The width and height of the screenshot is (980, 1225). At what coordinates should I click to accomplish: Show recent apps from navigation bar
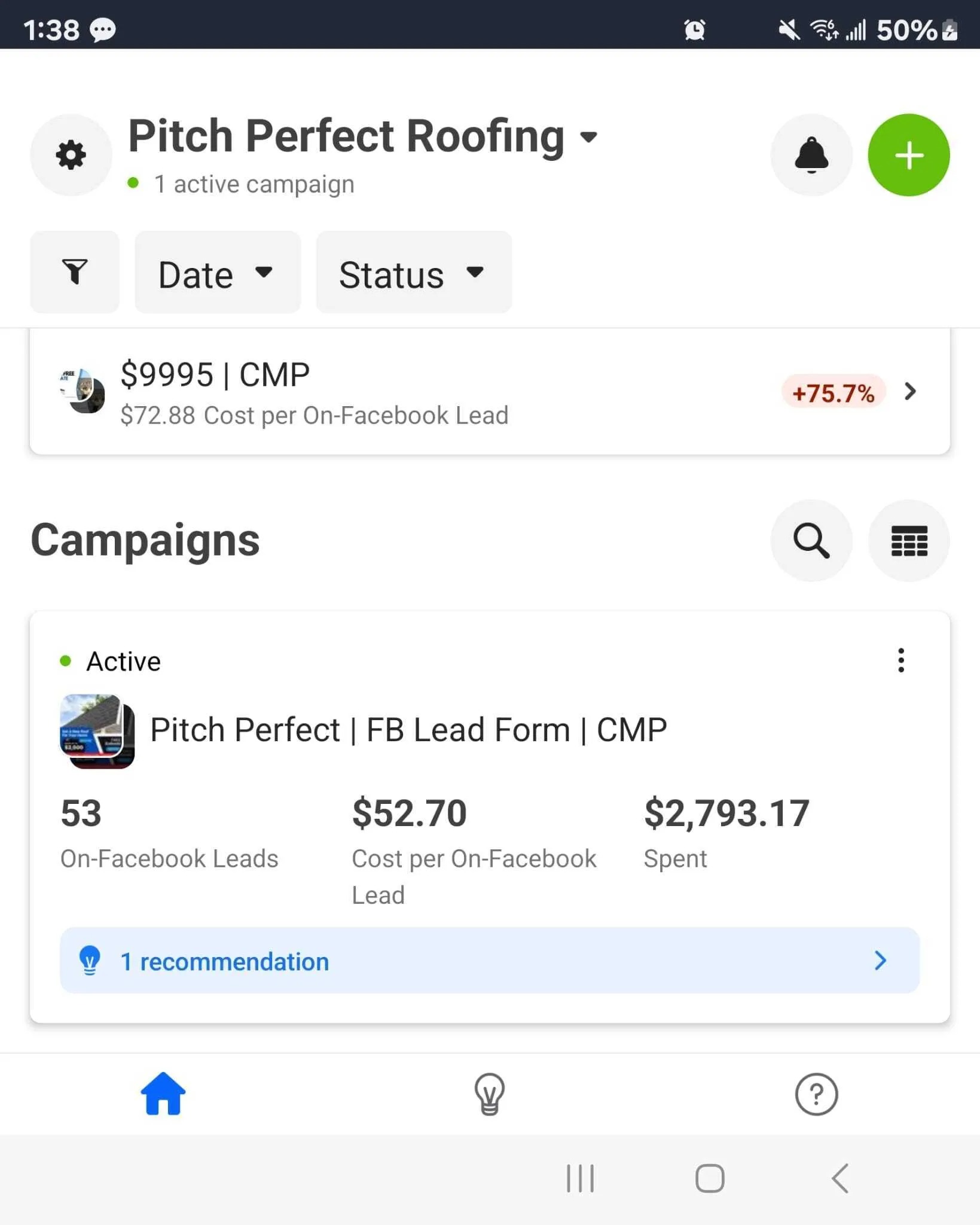tap(580, 1178)
